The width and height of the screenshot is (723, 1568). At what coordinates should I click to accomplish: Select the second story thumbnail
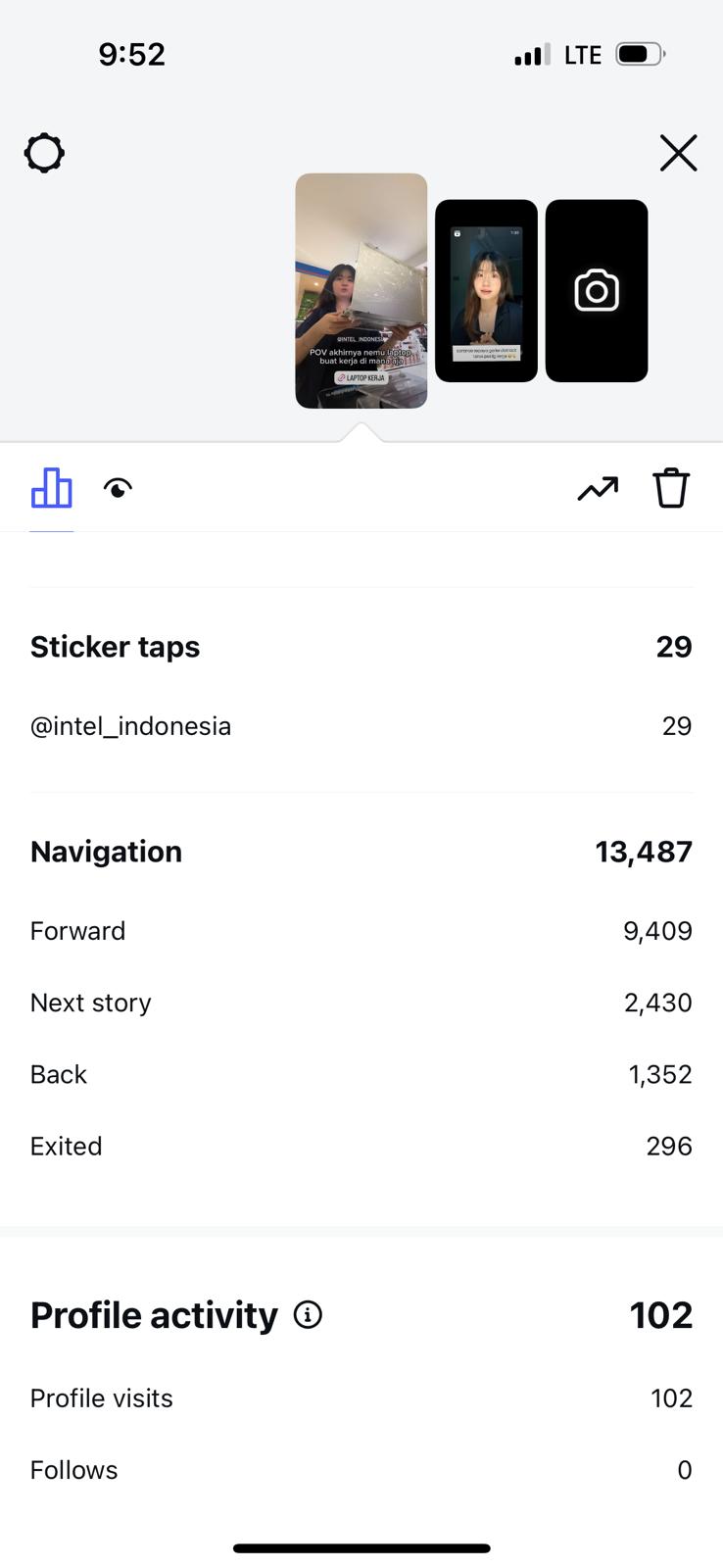point(486,291)
